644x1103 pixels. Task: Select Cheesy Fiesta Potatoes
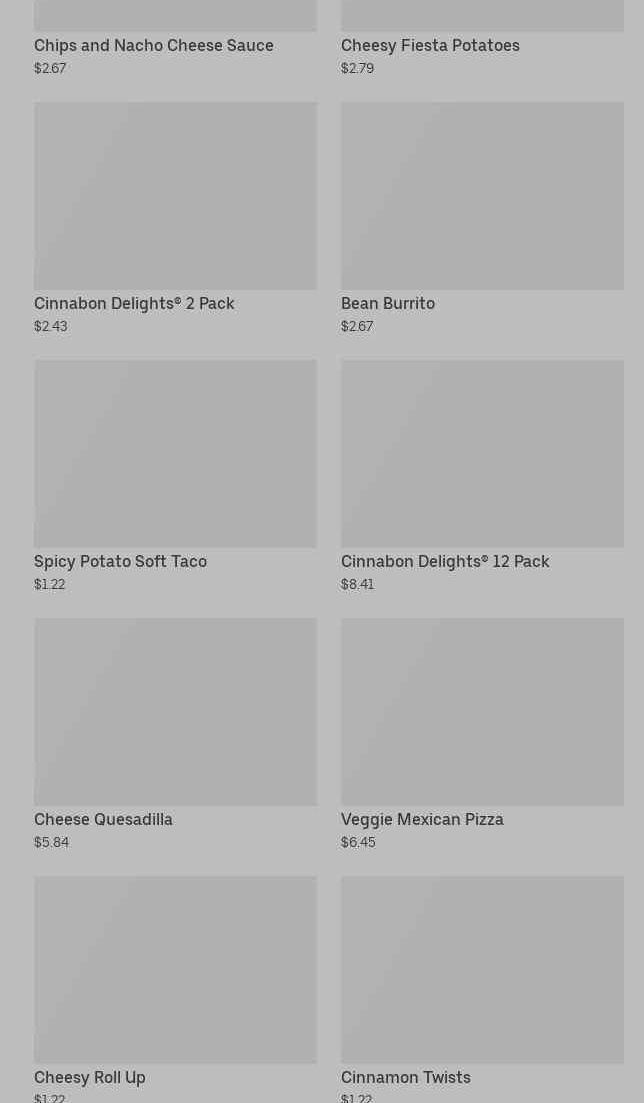pyautogui.click(x=430, y=45)
